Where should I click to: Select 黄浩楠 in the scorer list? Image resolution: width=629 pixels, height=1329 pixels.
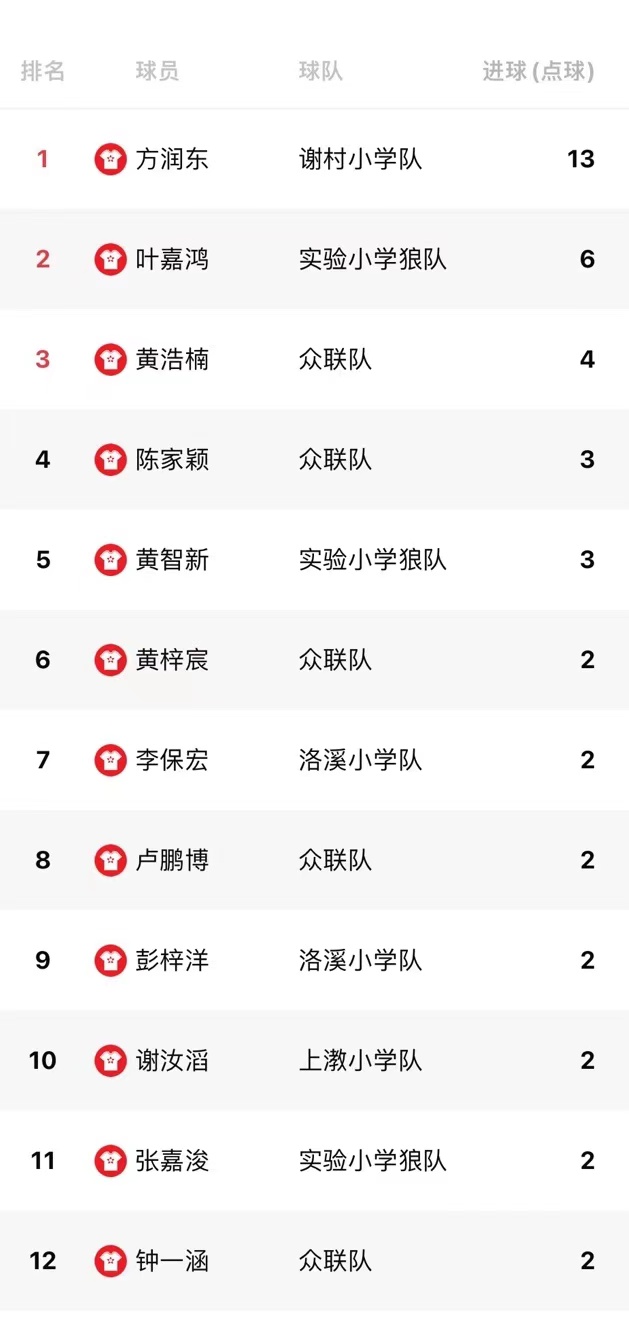click(314, 359)
